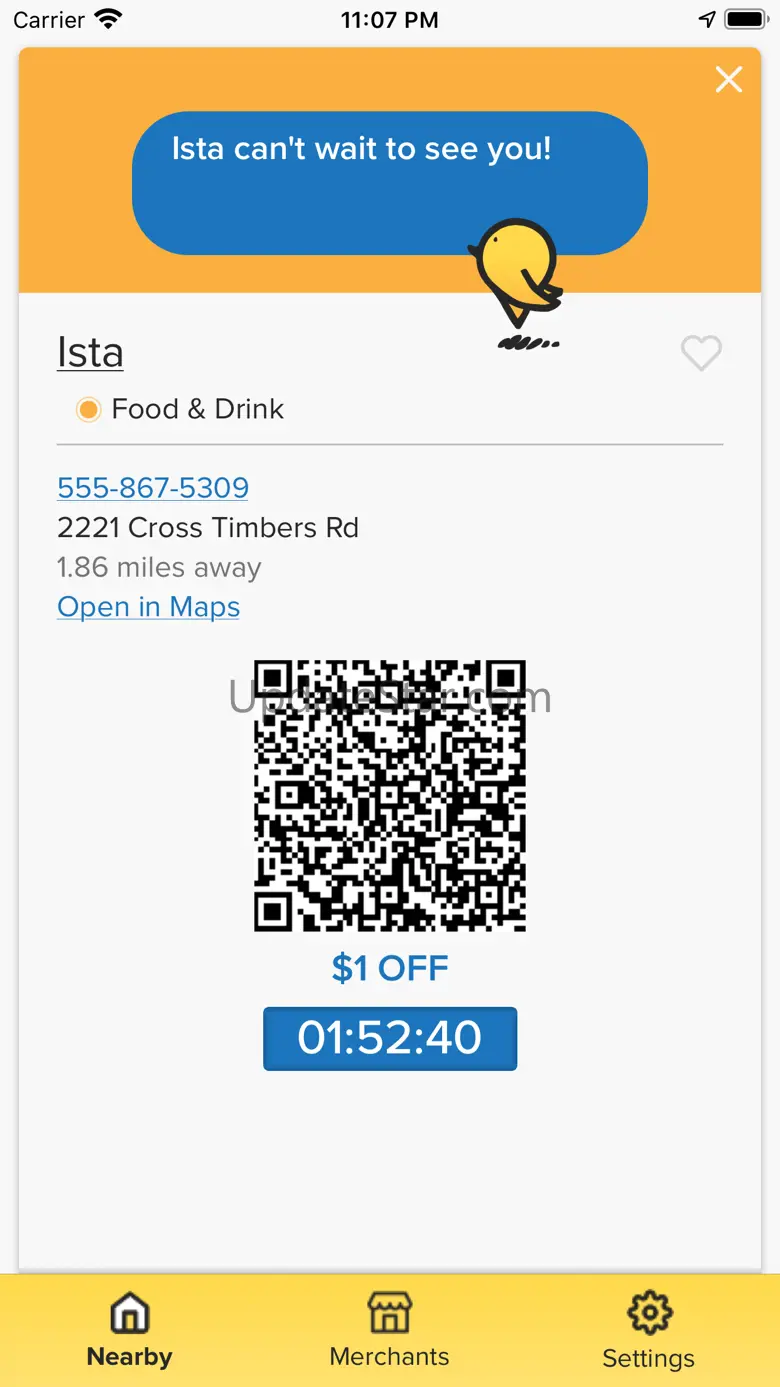Favorite Ista with the heart icon
Screen dimensions: 780x1387
click(x=701, y=353)
